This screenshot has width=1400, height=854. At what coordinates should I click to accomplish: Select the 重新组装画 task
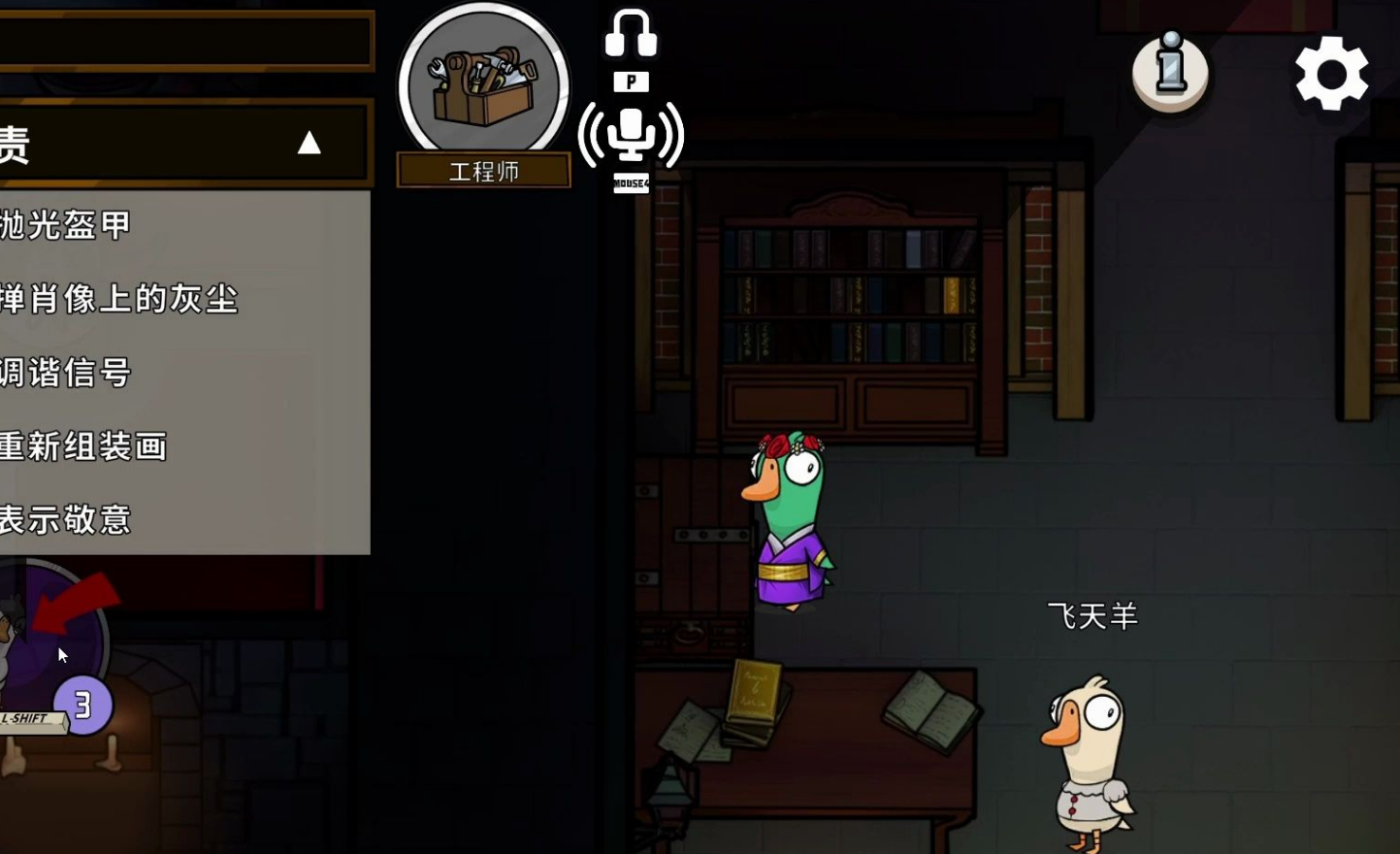point(85,446)
